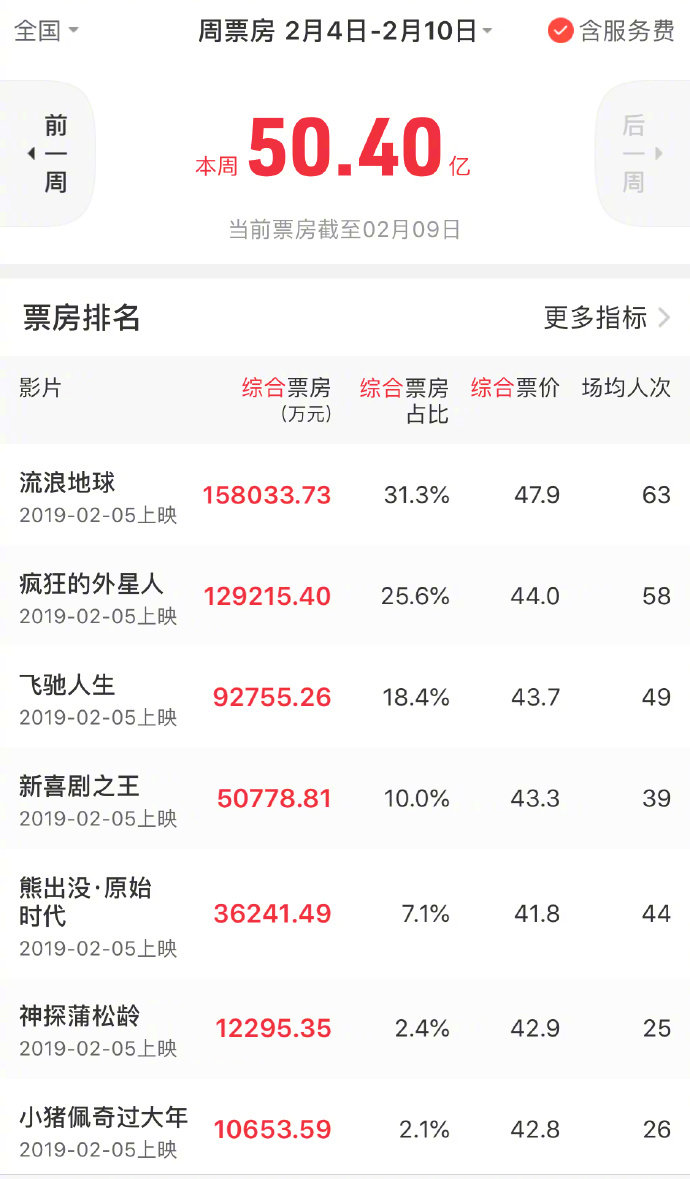Open the 周票房 date range picker
Screen dimensions: 690x1179
[345, 31]
